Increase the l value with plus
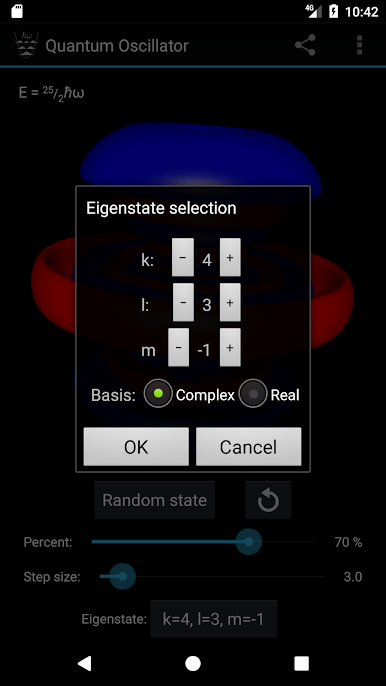This screenshot has width=386, height=686. [230, 302]
